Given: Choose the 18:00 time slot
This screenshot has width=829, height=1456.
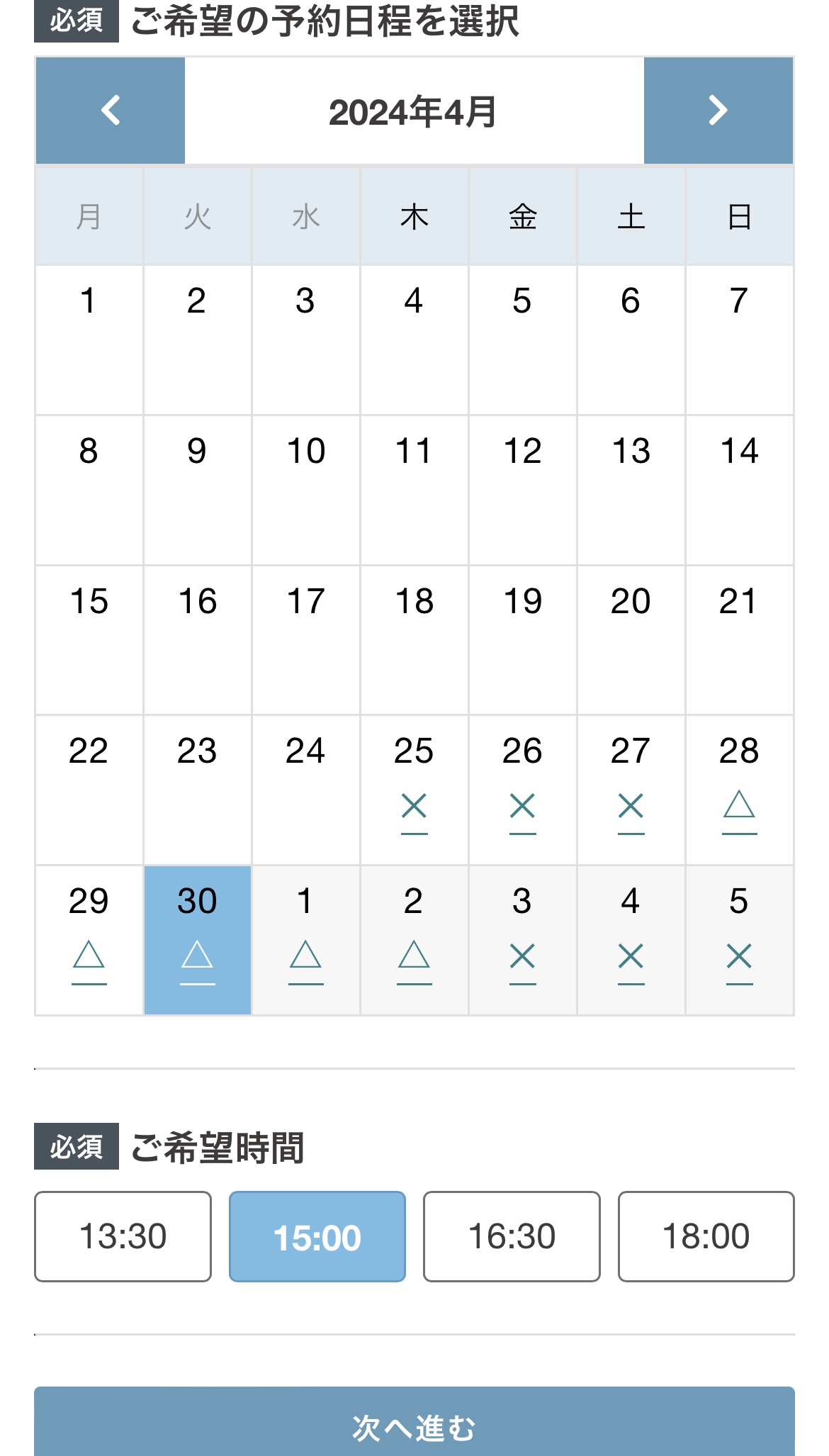Looking at the screenshot, I should [x=706, y=1236].
